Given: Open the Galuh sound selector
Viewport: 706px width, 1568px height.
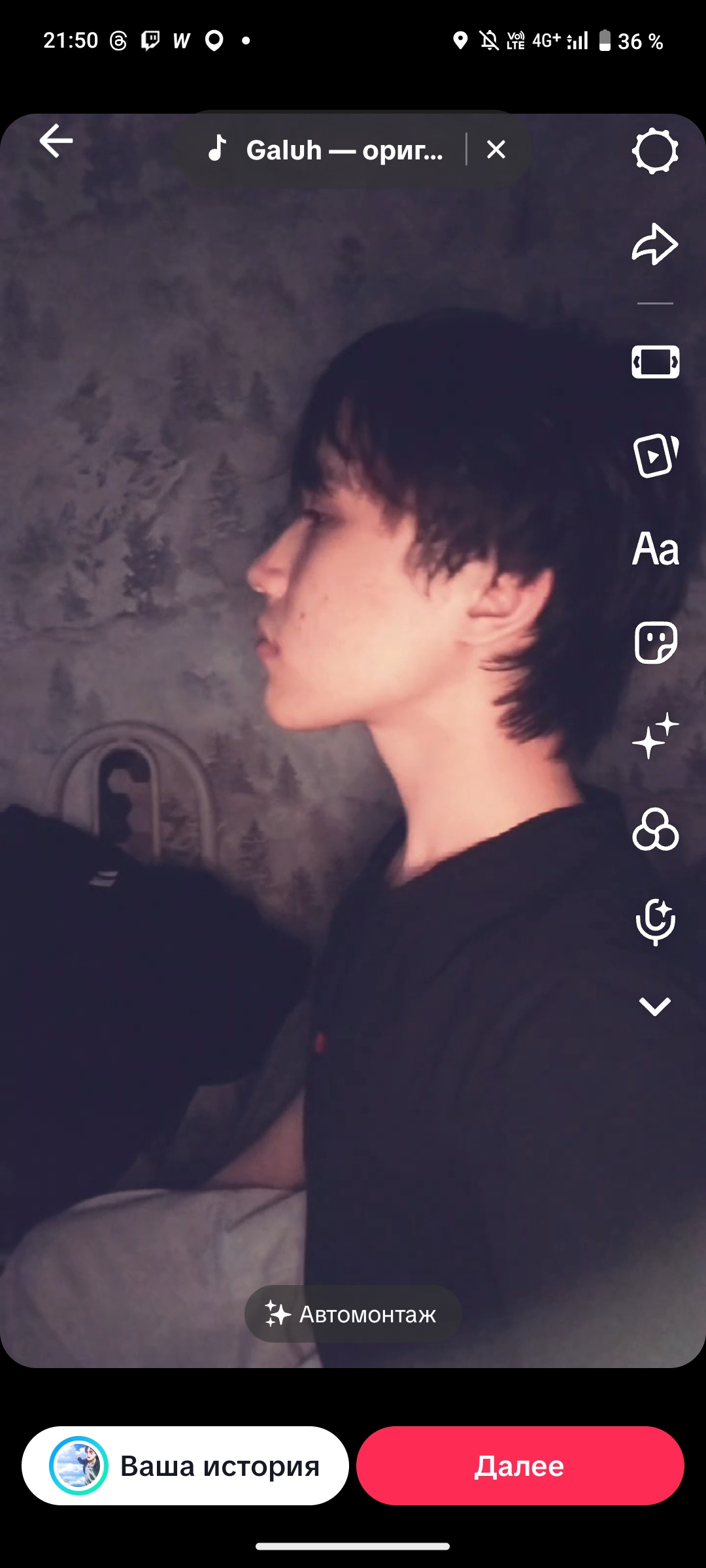Looking at the screenshot, I should (x=327, y=150).
